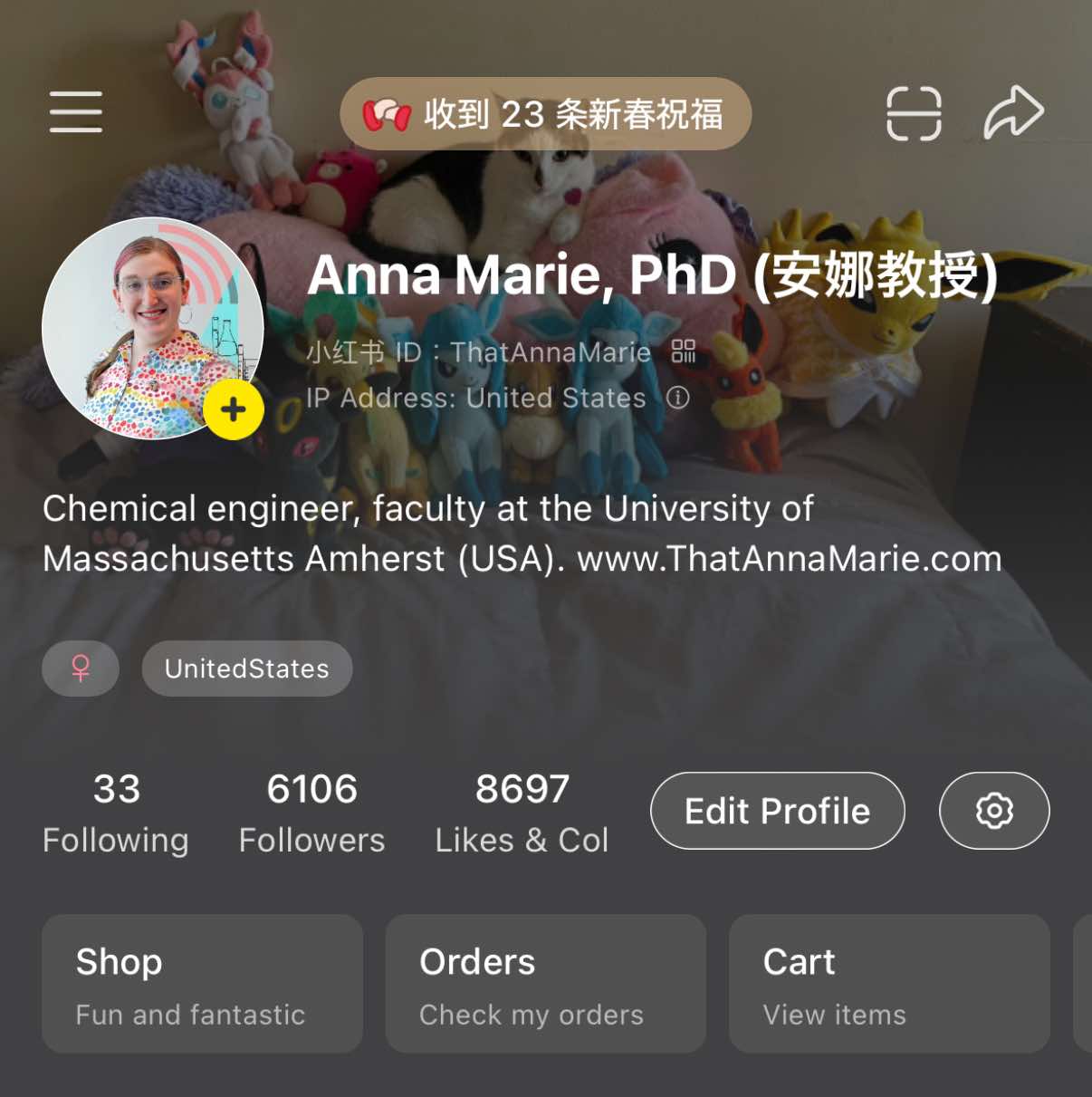Check my Orders card
This screenshot has width=1092, height=1097.
545,984
